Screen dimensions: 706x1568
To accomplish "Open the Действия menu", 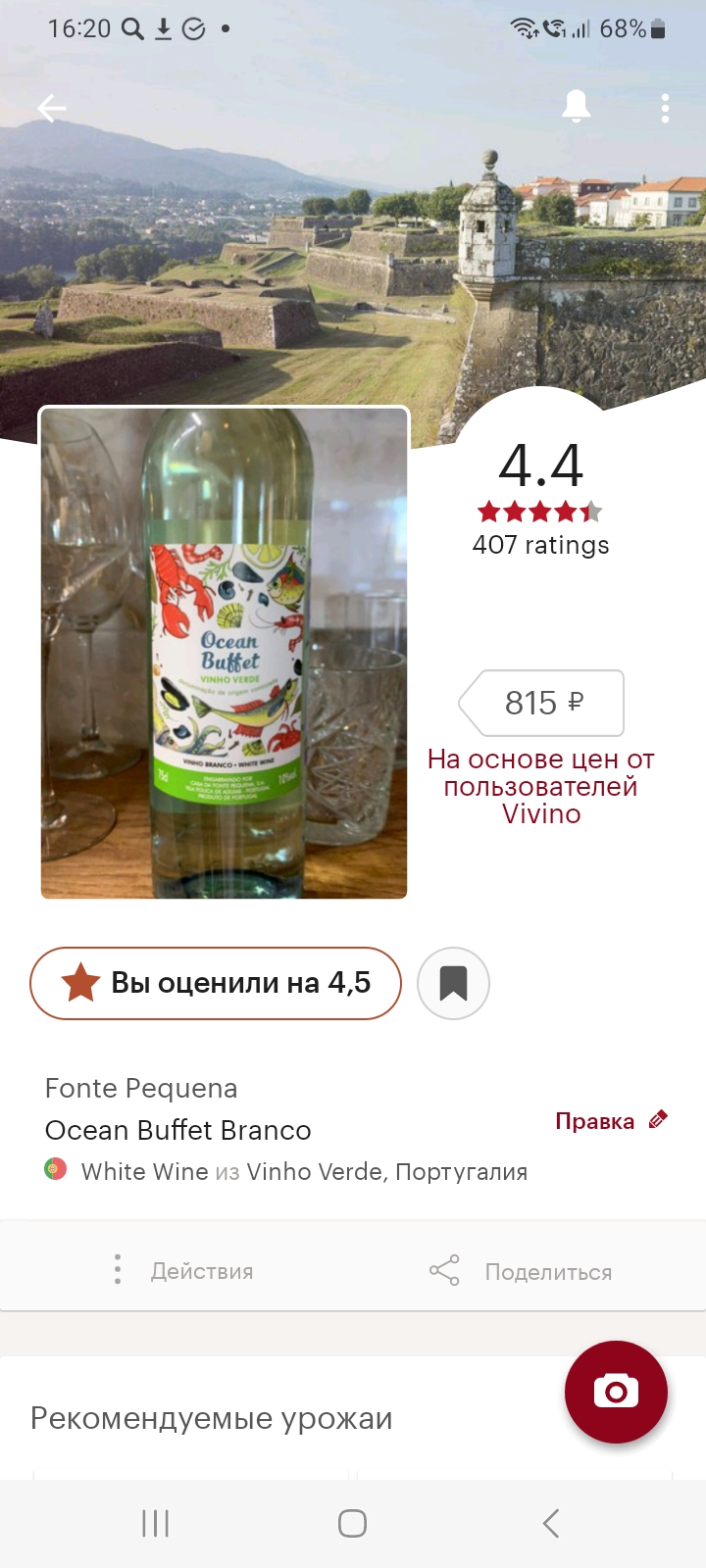I will (x=184, y=1270).
